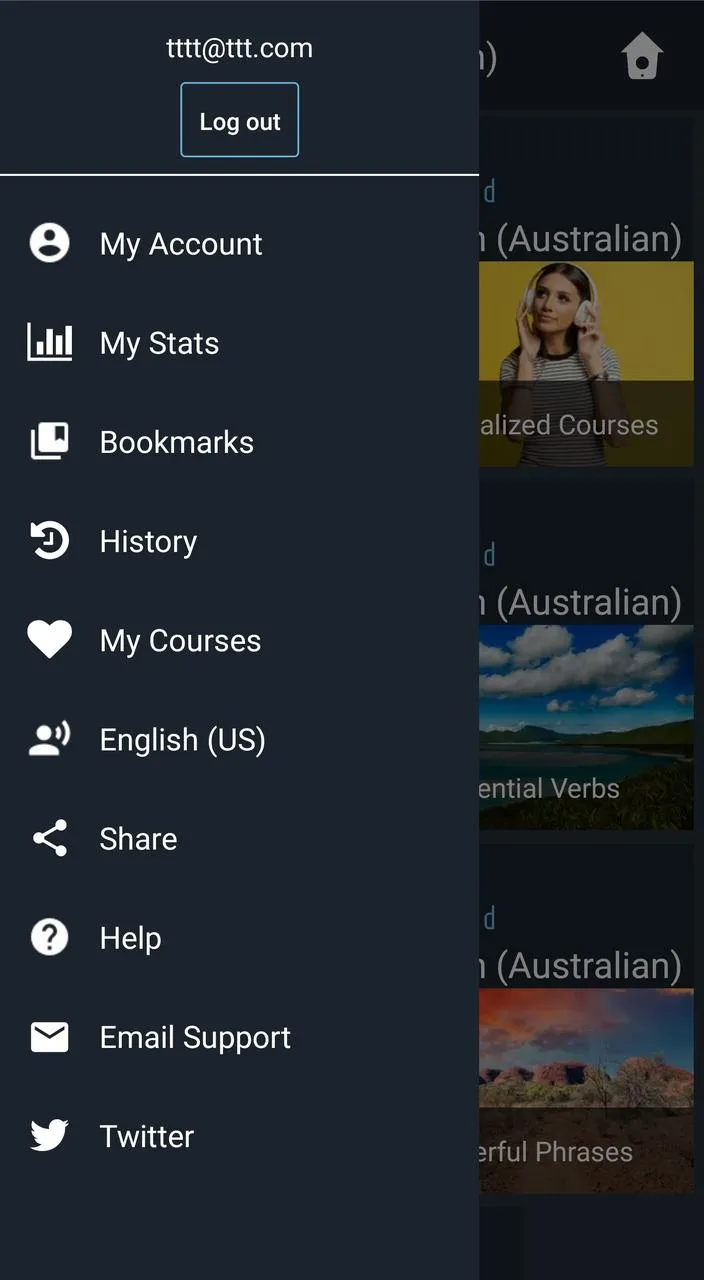Viewport: 704px width, 1280px height.
Task: Open the Help page
Action: 130,938
